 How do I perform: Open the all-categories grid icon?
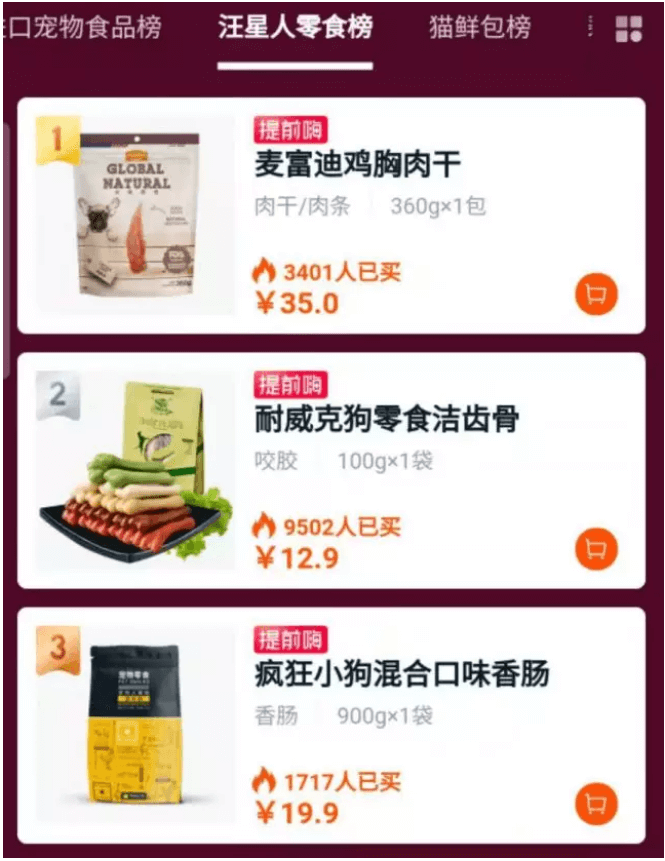[629, 29]
